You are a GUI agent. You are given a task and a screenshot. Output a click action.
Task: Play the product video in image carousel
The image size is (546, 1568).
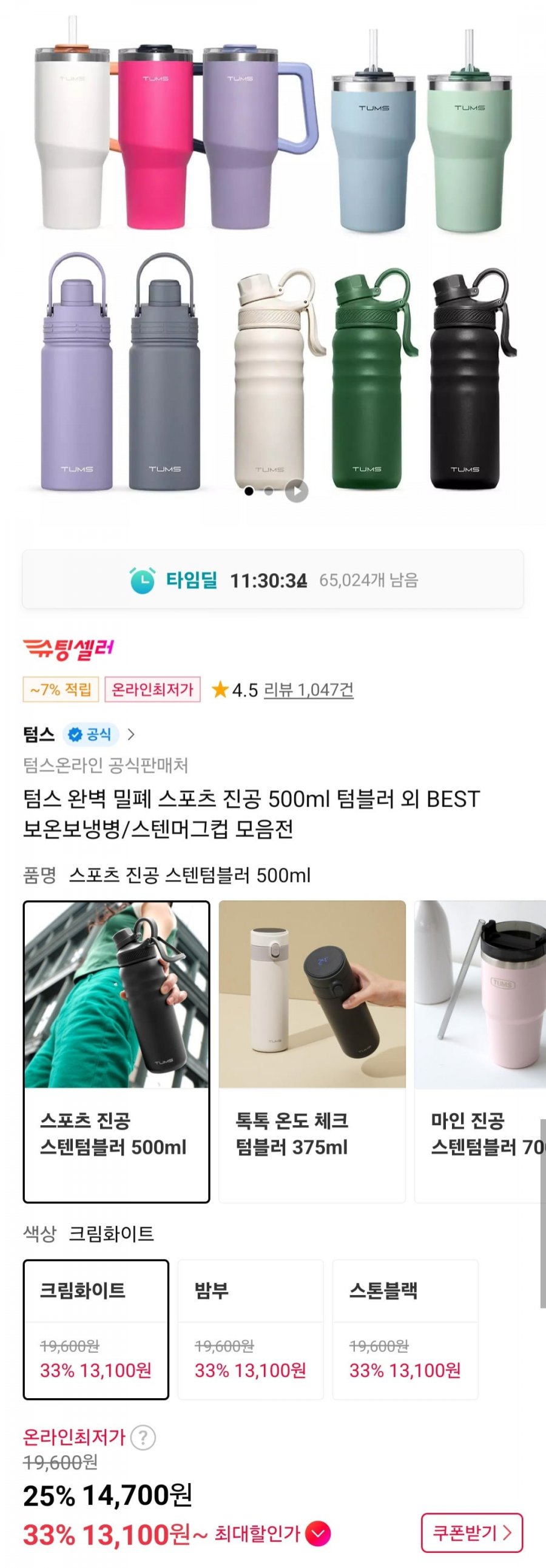297,491
